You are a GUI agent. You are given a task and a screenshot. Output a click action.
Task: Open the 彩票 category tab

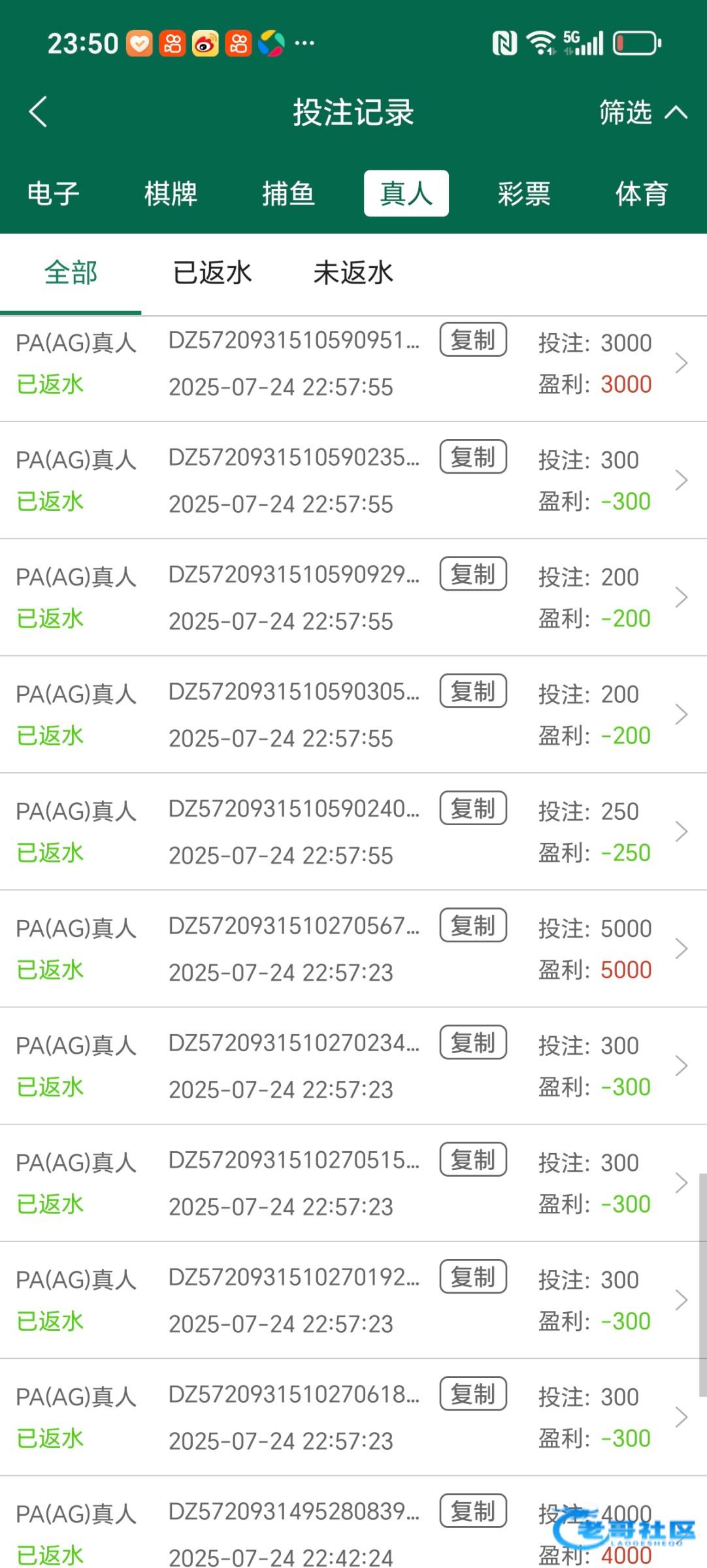tap(524, 193)
